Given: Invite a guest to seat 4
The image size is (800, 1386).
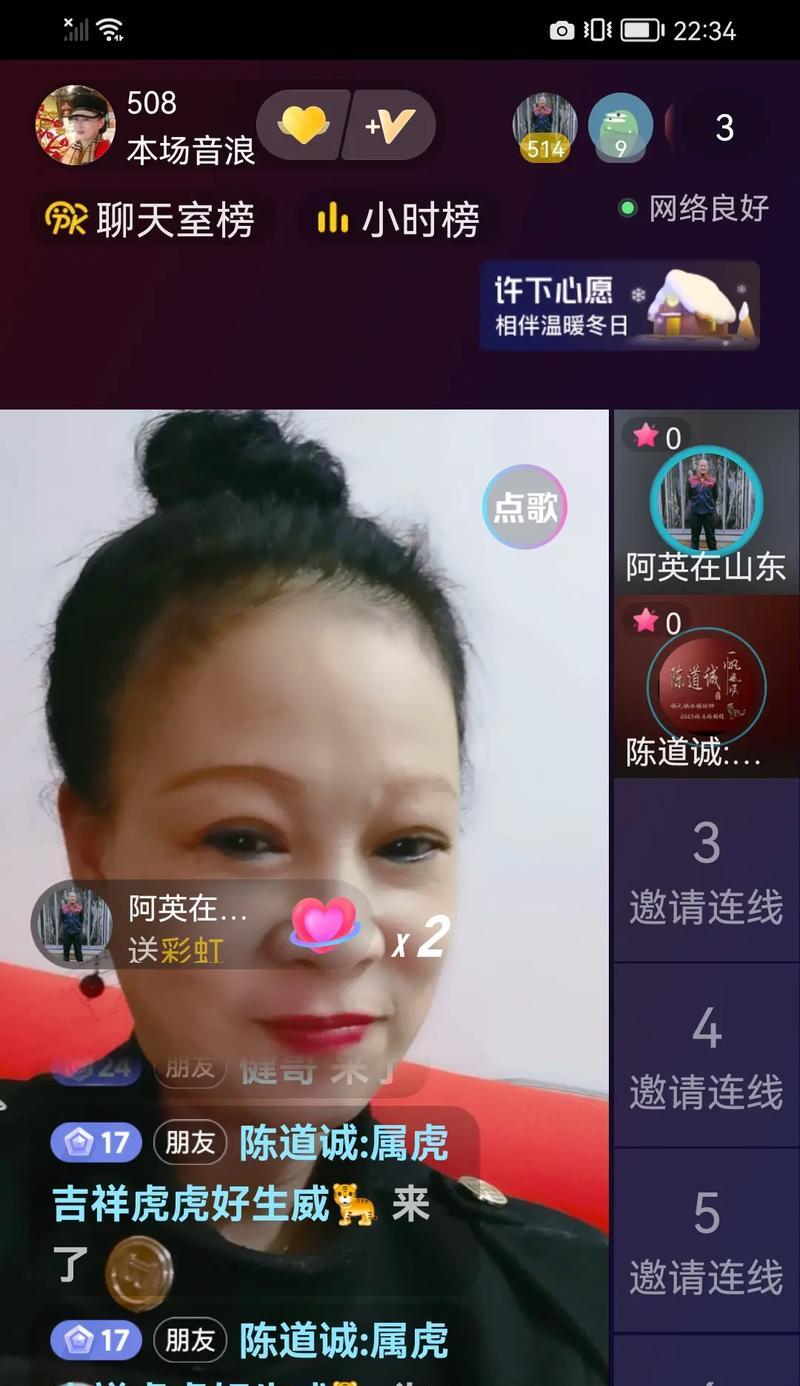Looking at the screenshot, I should 706,1056.
